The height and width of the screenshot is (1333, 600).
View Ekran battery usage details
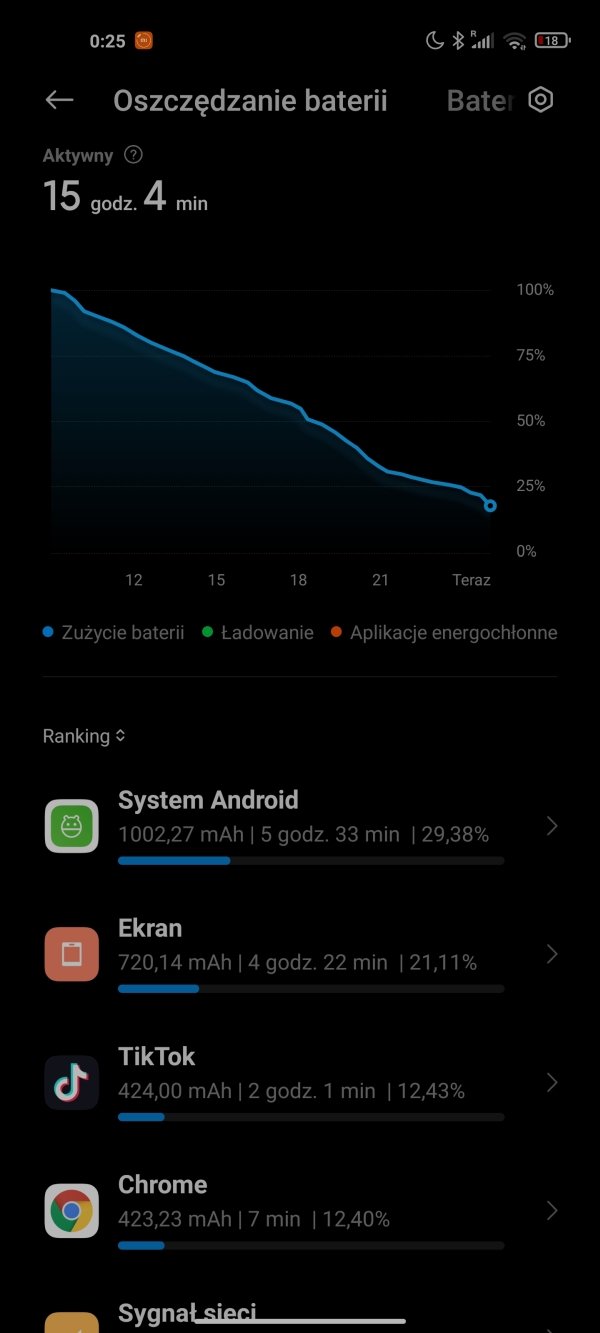[x=300, y=954]
